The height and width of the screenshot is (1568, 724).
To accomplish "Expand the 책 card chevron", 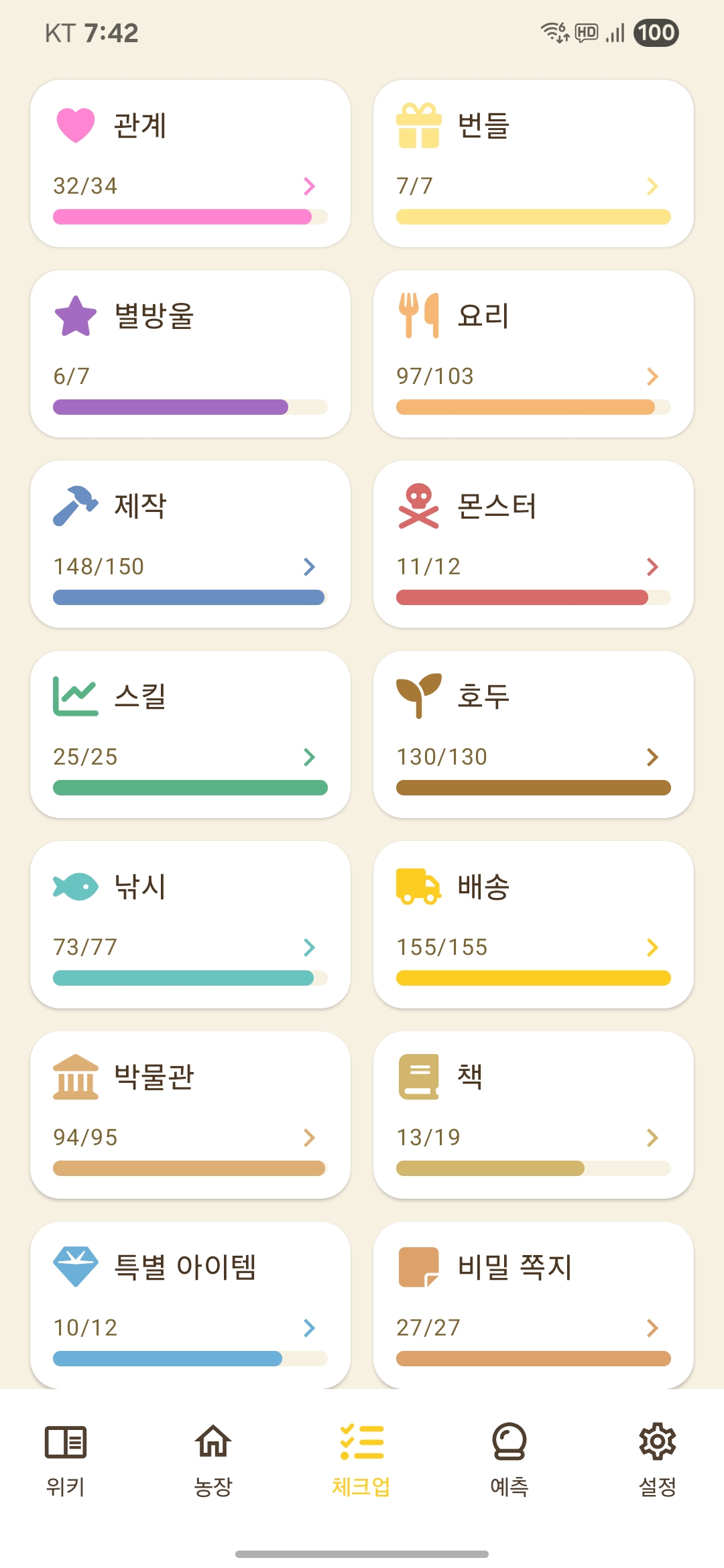I will coord(652,1137).
